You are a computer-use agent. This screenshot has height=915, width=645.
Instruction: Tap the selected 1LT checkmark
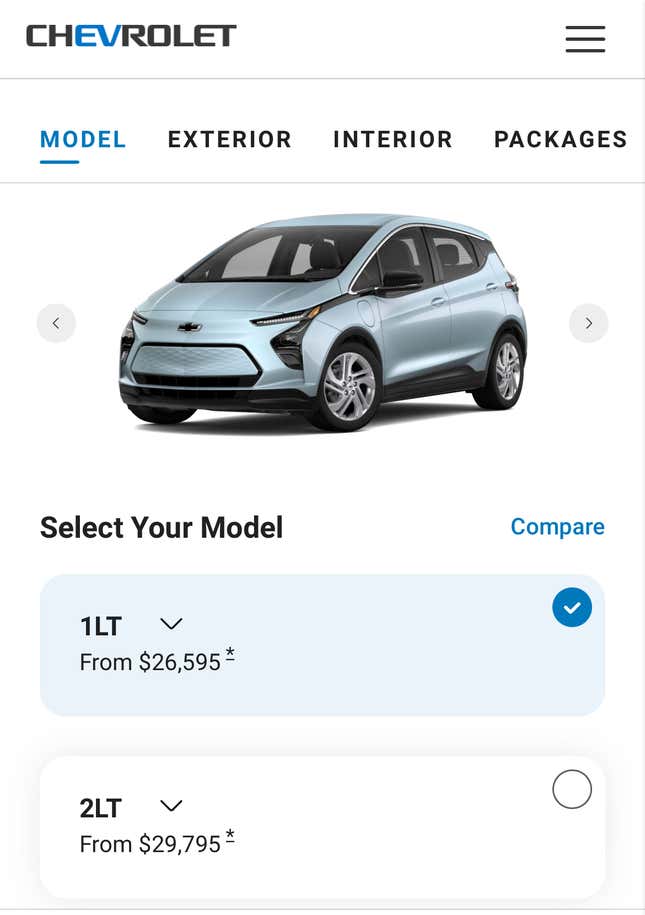(572, 607)
